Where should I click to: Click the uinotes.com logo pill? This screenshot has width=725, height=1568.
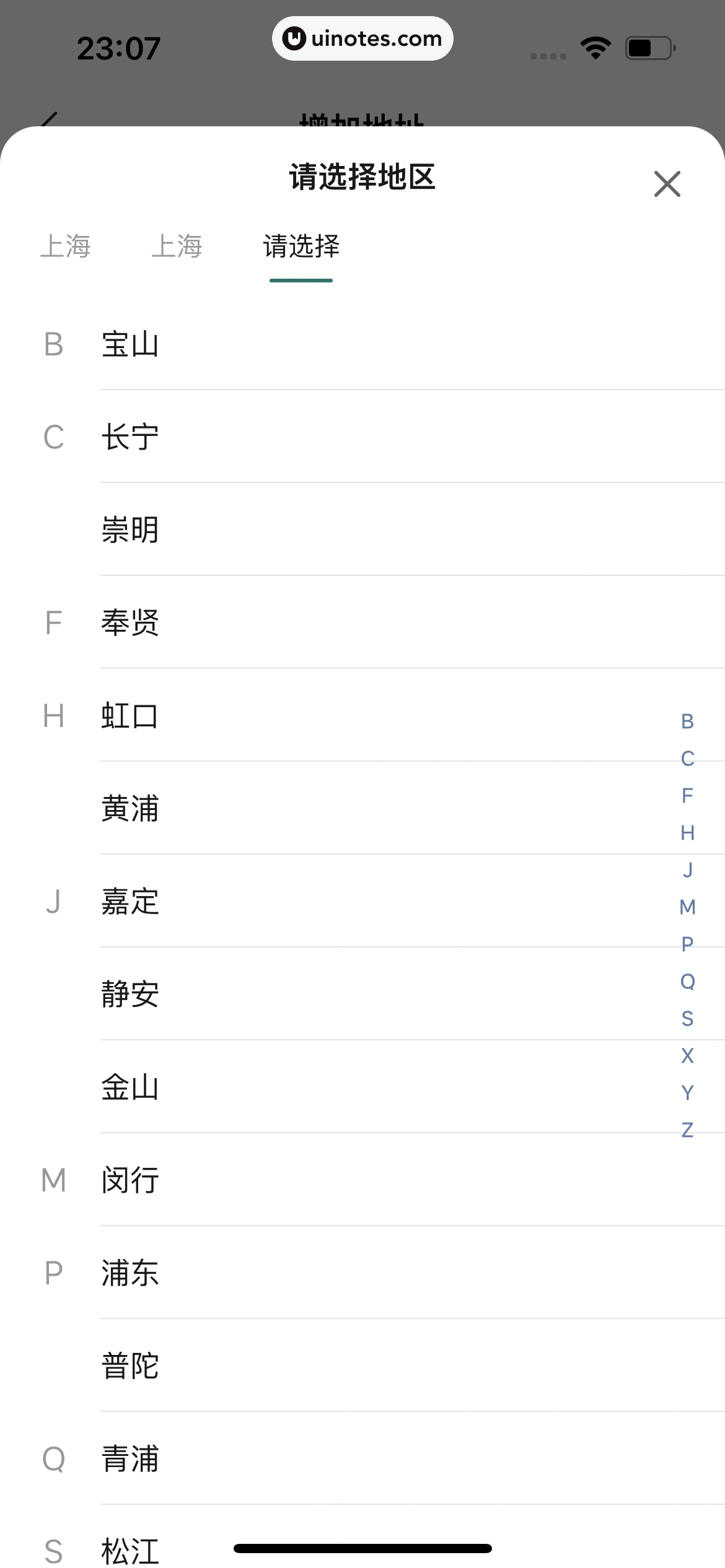362,38
